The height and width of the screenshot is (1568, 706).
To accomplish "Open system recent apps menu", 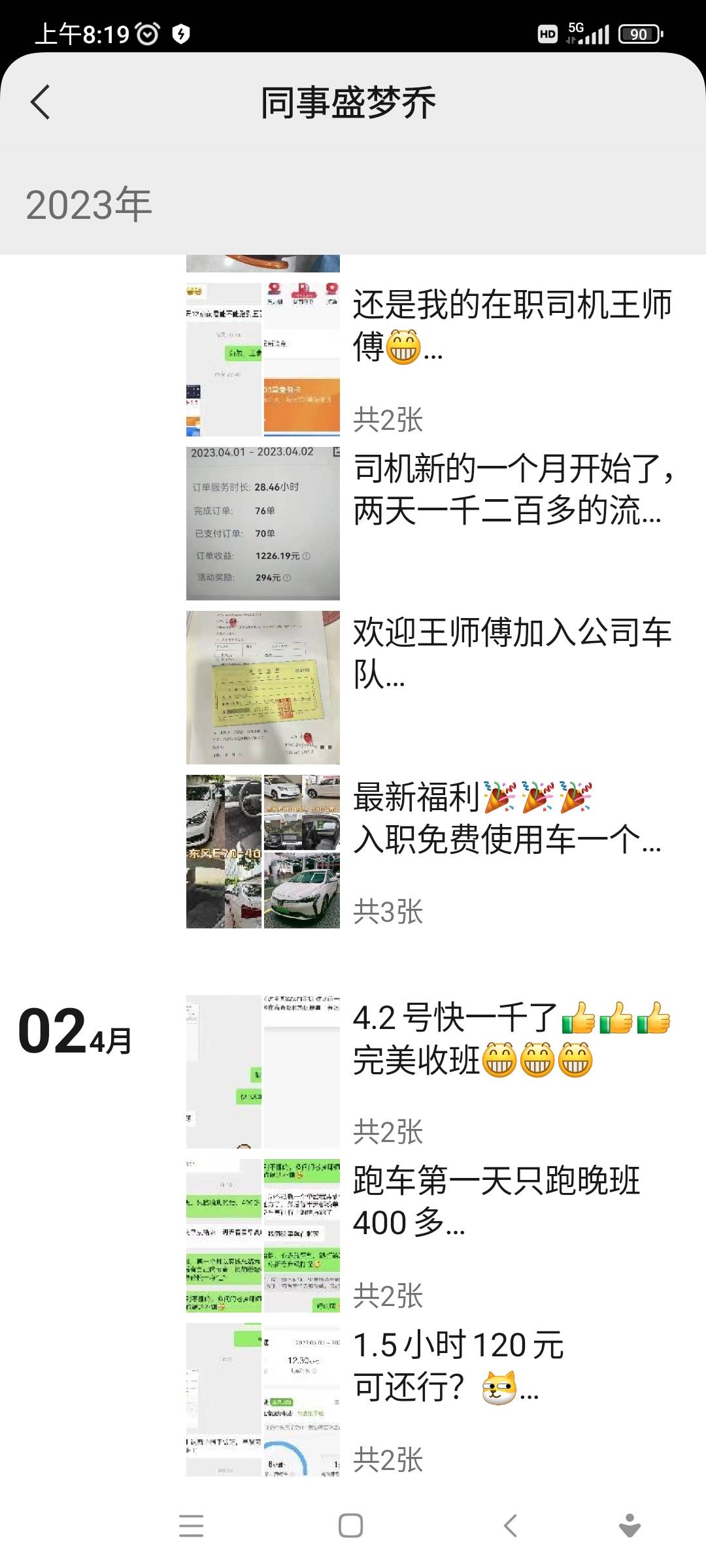I will tap(191, 1526).
